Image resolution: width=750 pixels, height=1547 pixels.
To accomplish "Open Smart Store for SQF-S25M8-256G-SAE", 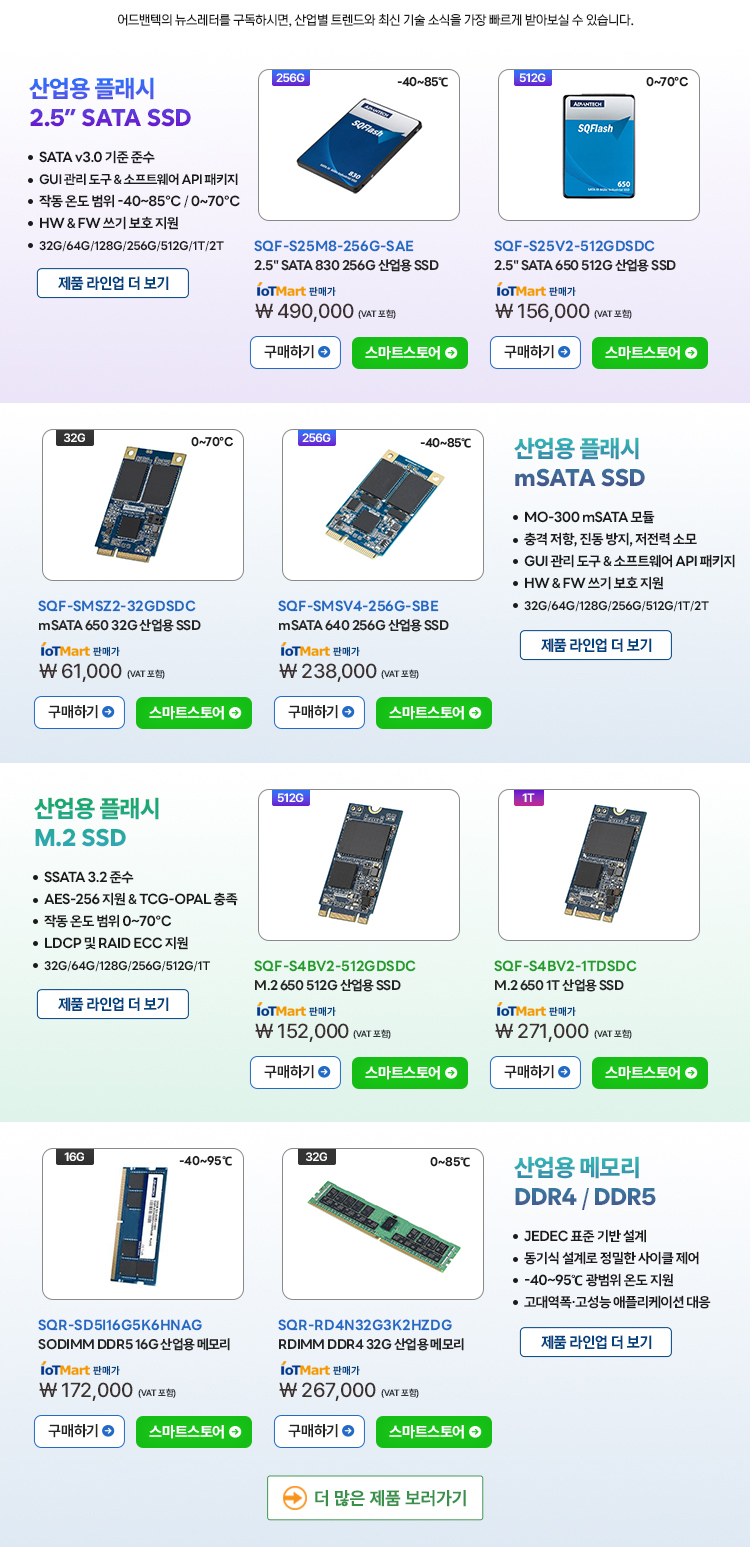I will pyautogui.click(x=410, y=353).
